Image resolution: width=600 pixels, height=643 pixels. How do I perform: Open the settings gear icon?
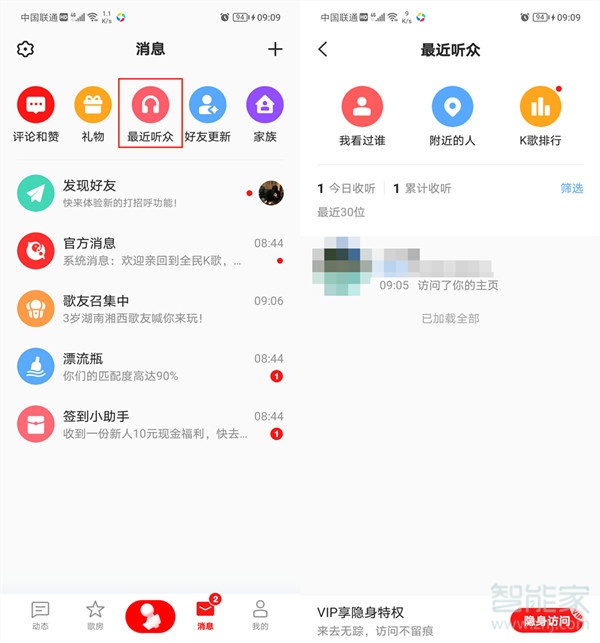26,50
